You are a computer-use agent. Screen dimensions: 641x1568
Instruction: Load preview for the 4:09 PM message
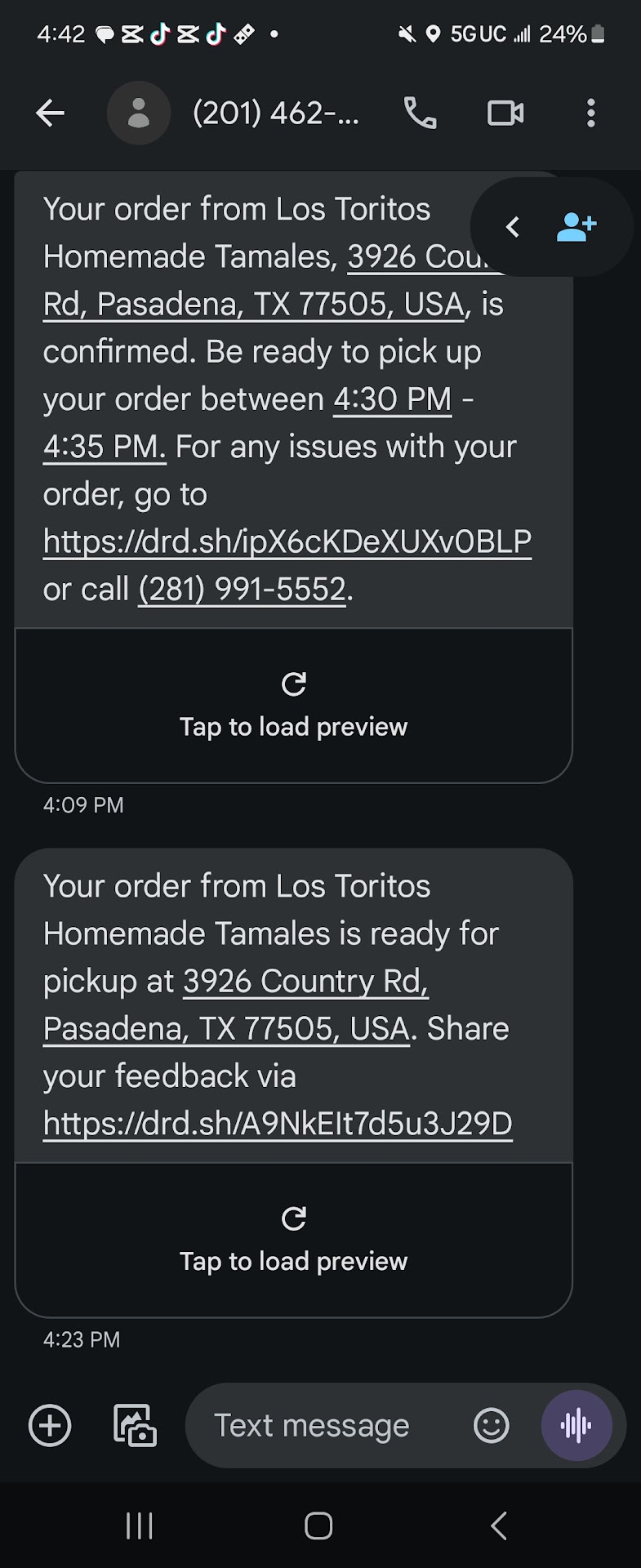click(293, 706)
